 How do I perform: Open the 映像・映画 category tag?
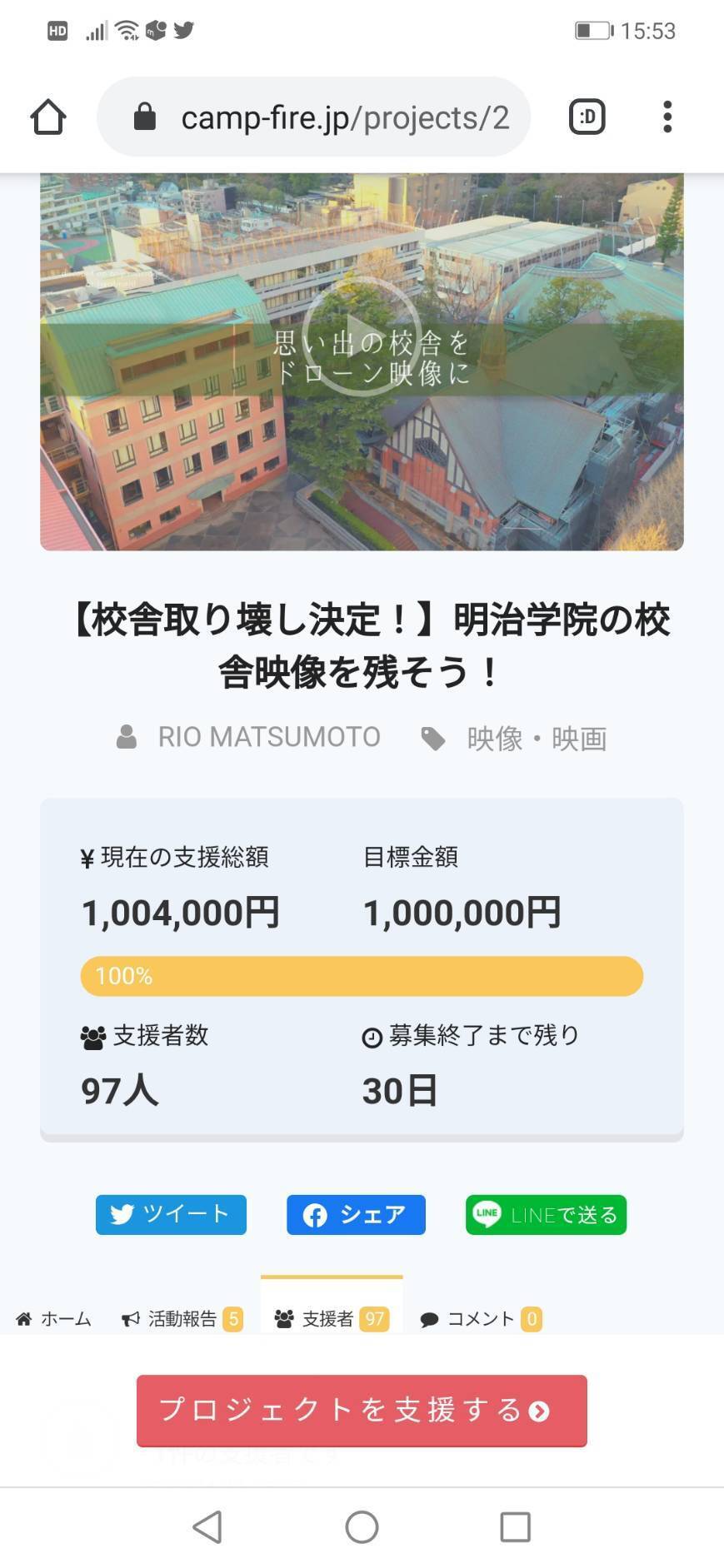click(536, 739)
